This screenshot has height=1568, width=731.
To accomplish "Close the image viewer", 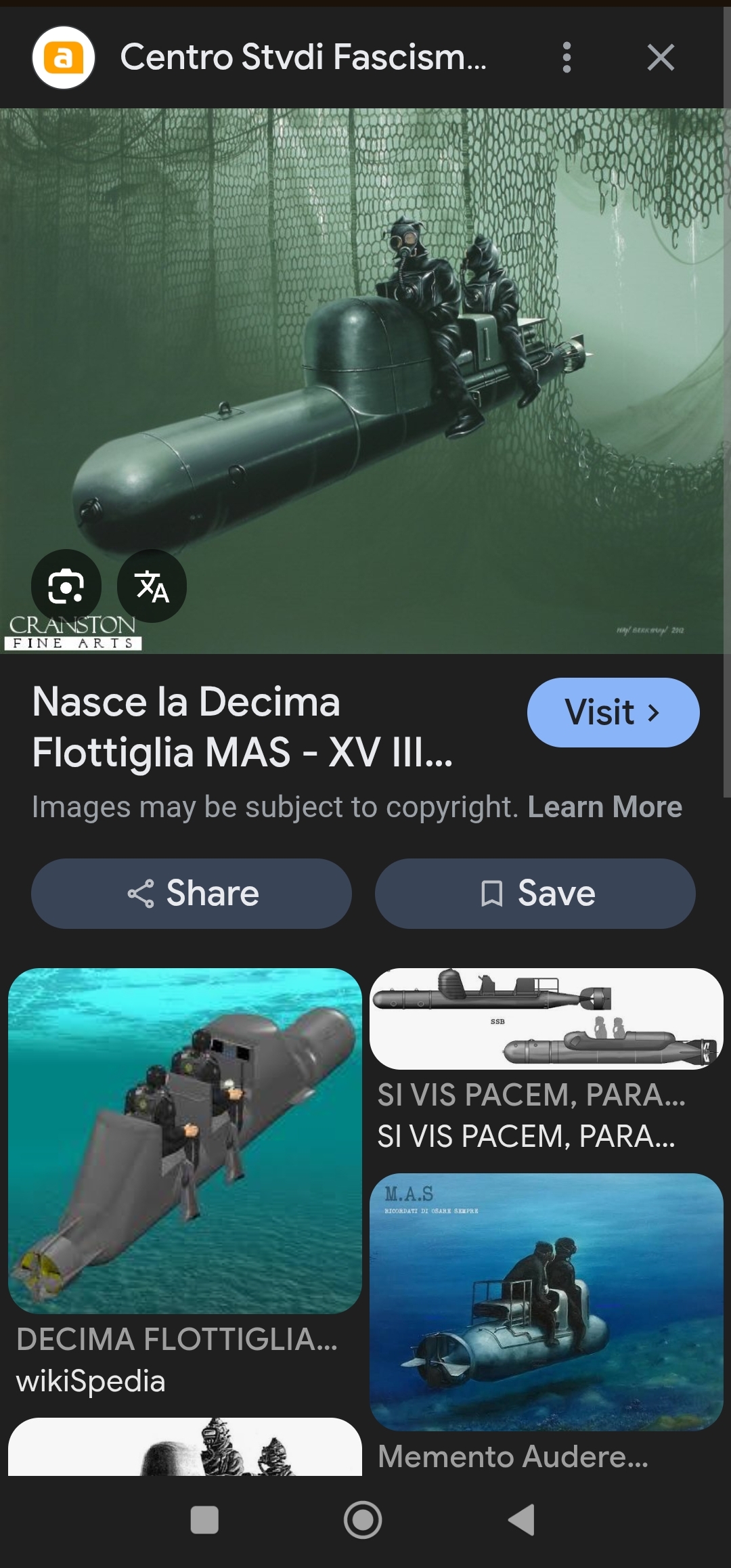I will [660, 58].
